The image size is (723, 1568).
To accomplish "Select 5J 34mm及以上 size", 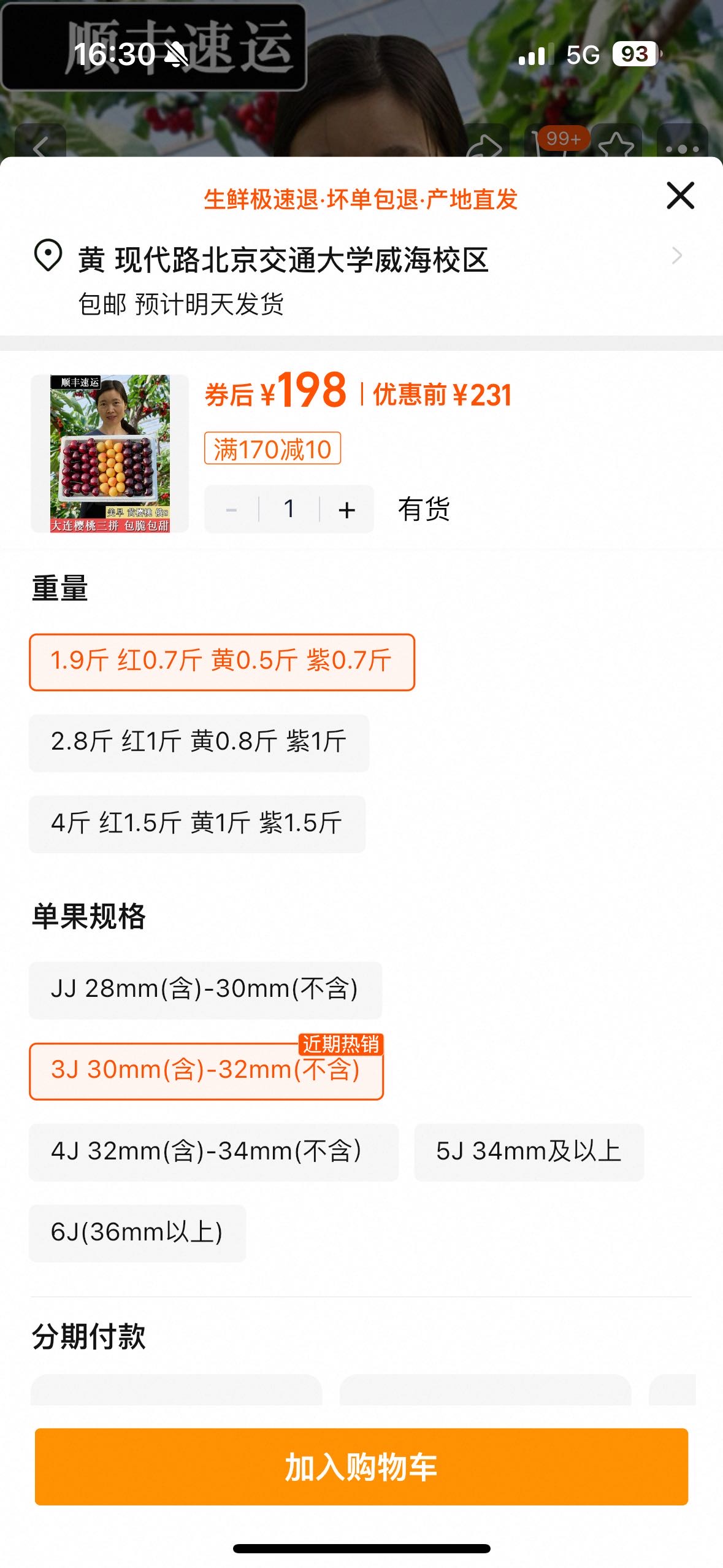I will click(x=529, y=1152).
